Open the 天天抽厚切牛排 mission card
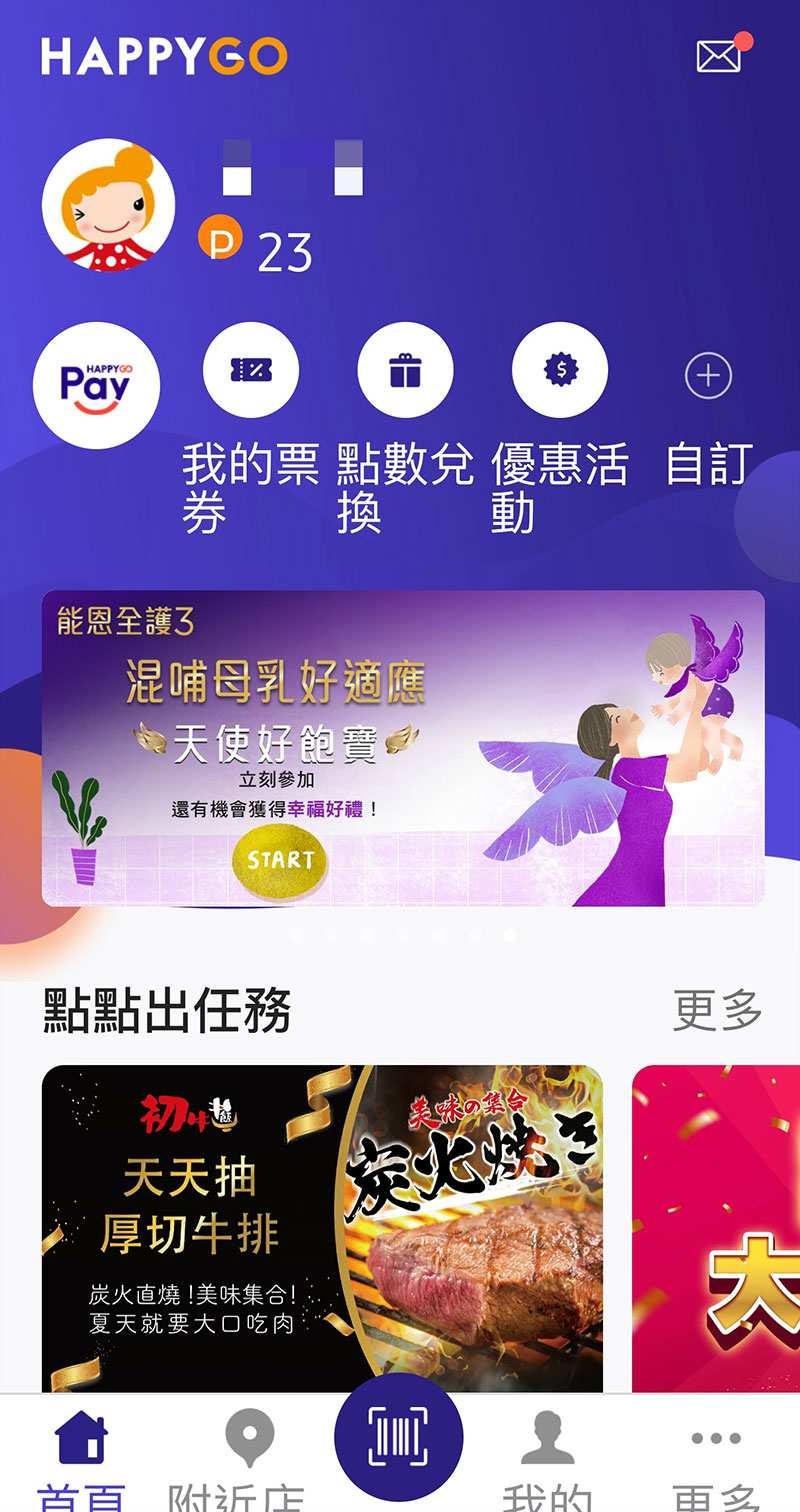The width and height of the screenshot is (800, 1512). click(x=322, y=1228)
